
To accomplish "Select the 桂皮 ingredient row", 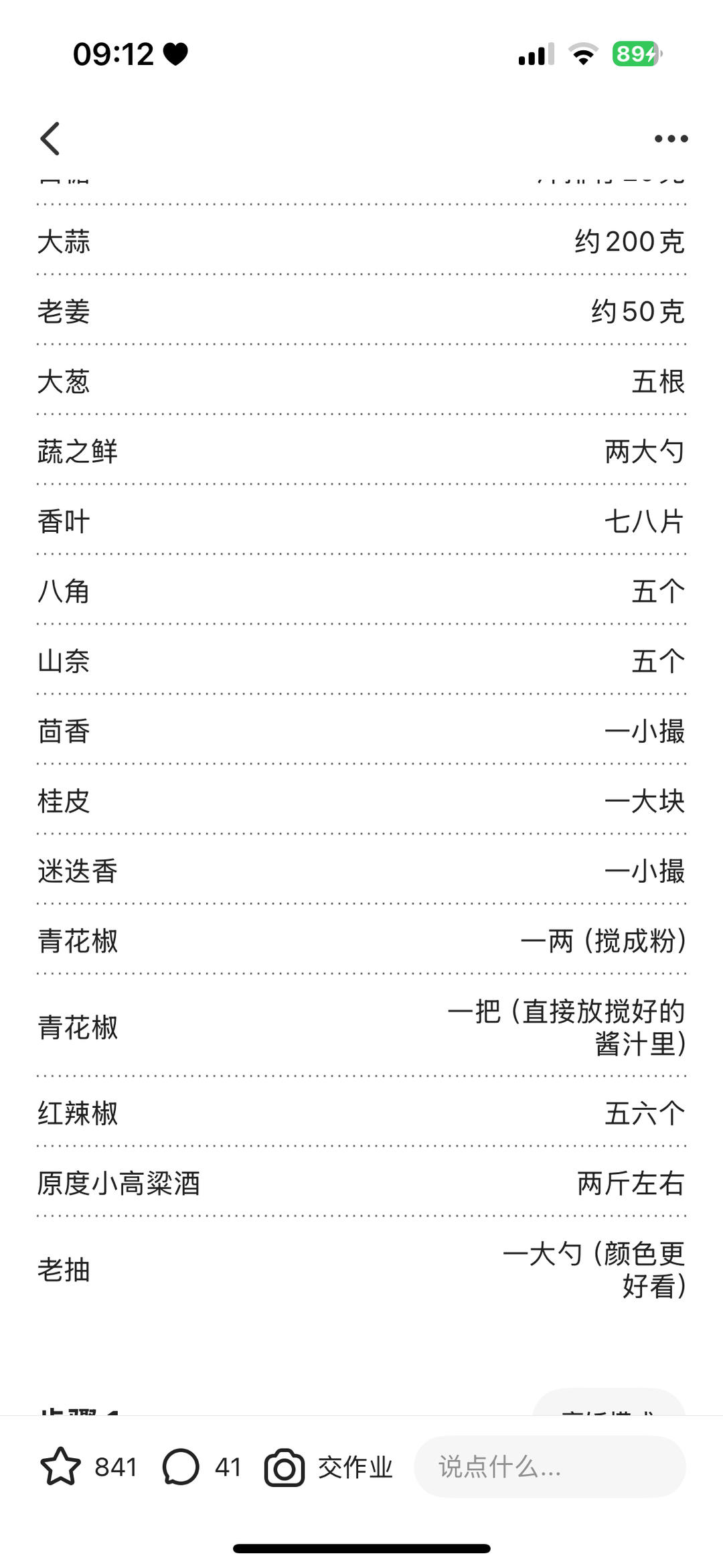I will click(x=361, y=803).
